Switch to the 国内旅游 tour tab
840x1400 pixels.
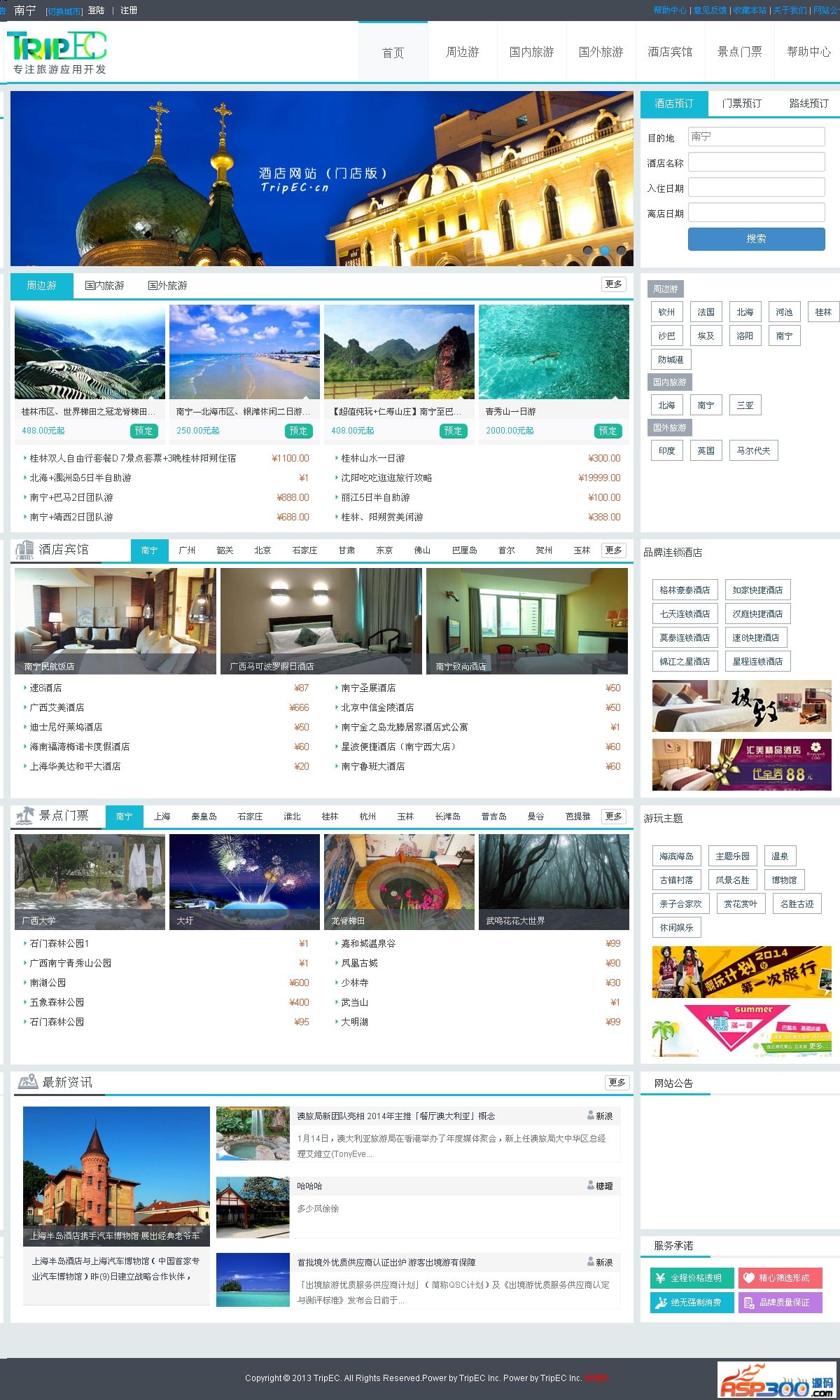coord(104,286)
